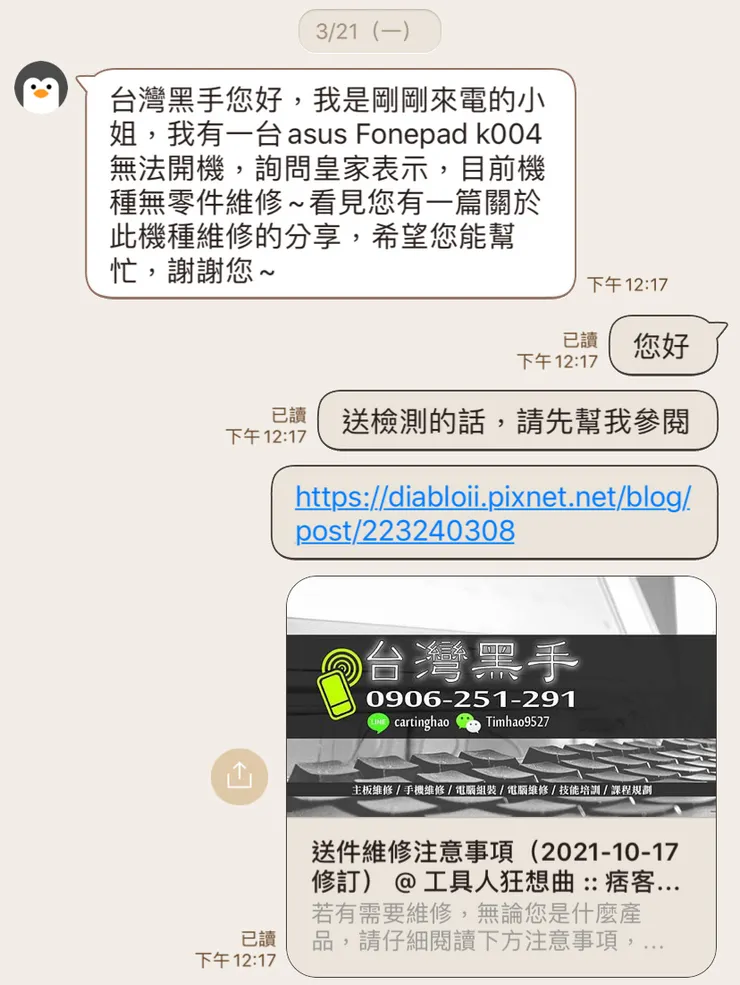Tap the 您好 message bubble
The height and width of the screenshot is (985, 740).
point(663,344)
